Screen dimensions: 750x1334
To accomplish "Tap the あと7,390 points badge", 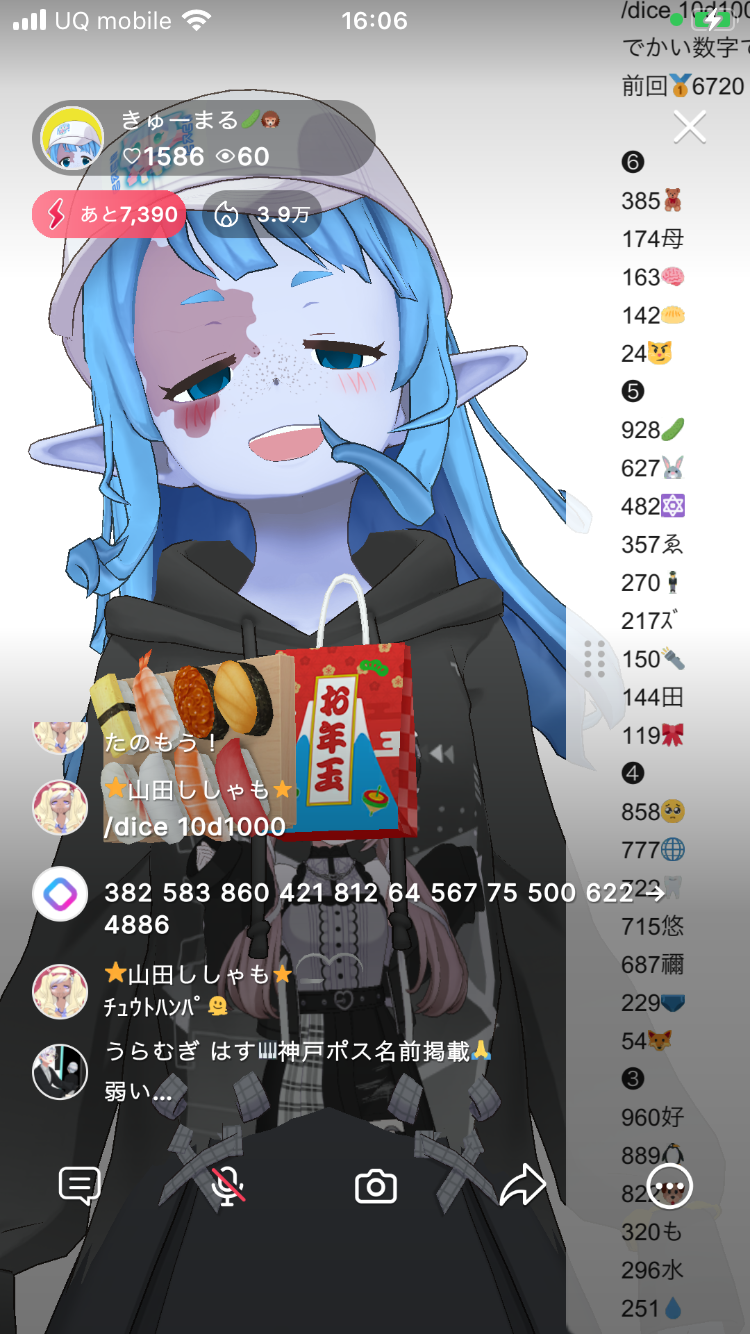I will tap(109, 214).
